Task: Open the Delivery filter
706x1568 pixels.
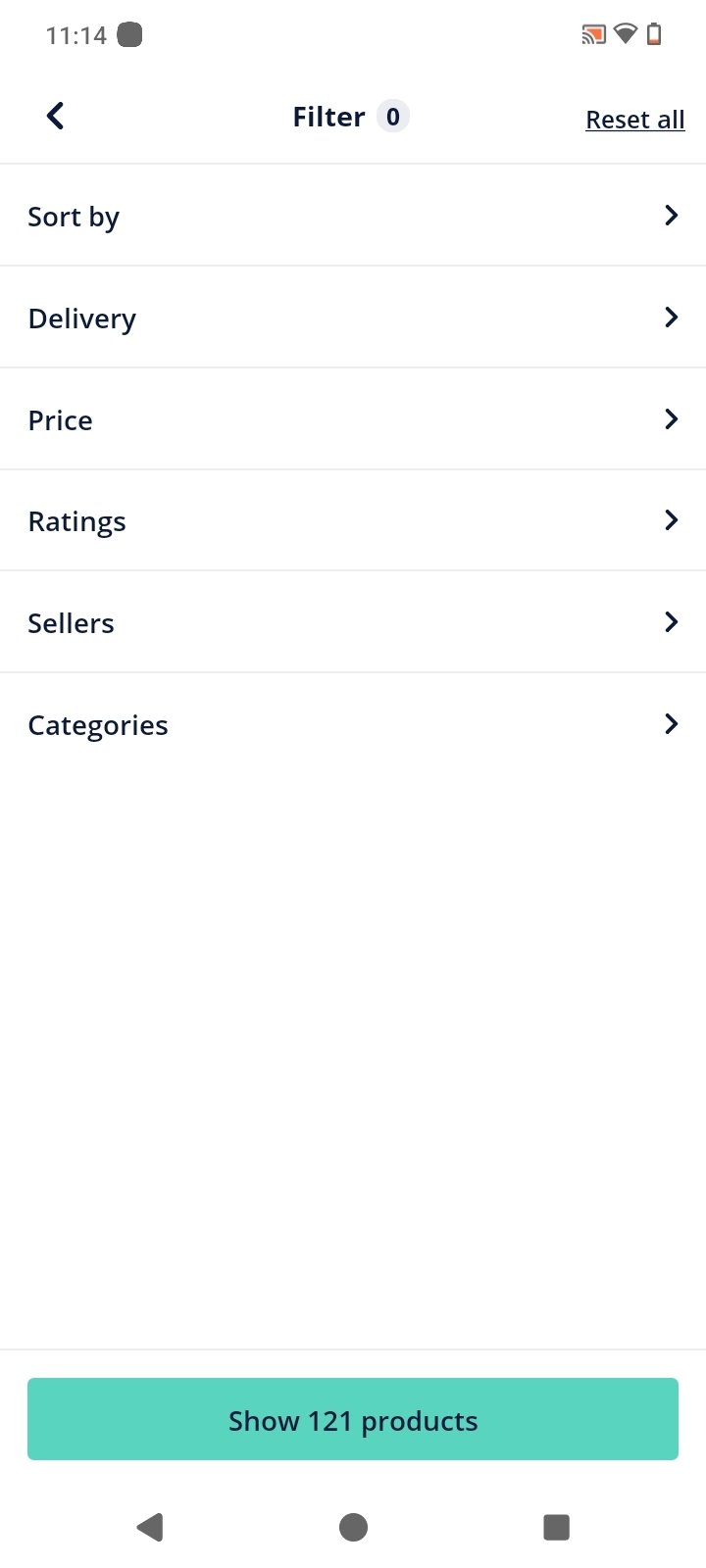Action: [353, 318]
